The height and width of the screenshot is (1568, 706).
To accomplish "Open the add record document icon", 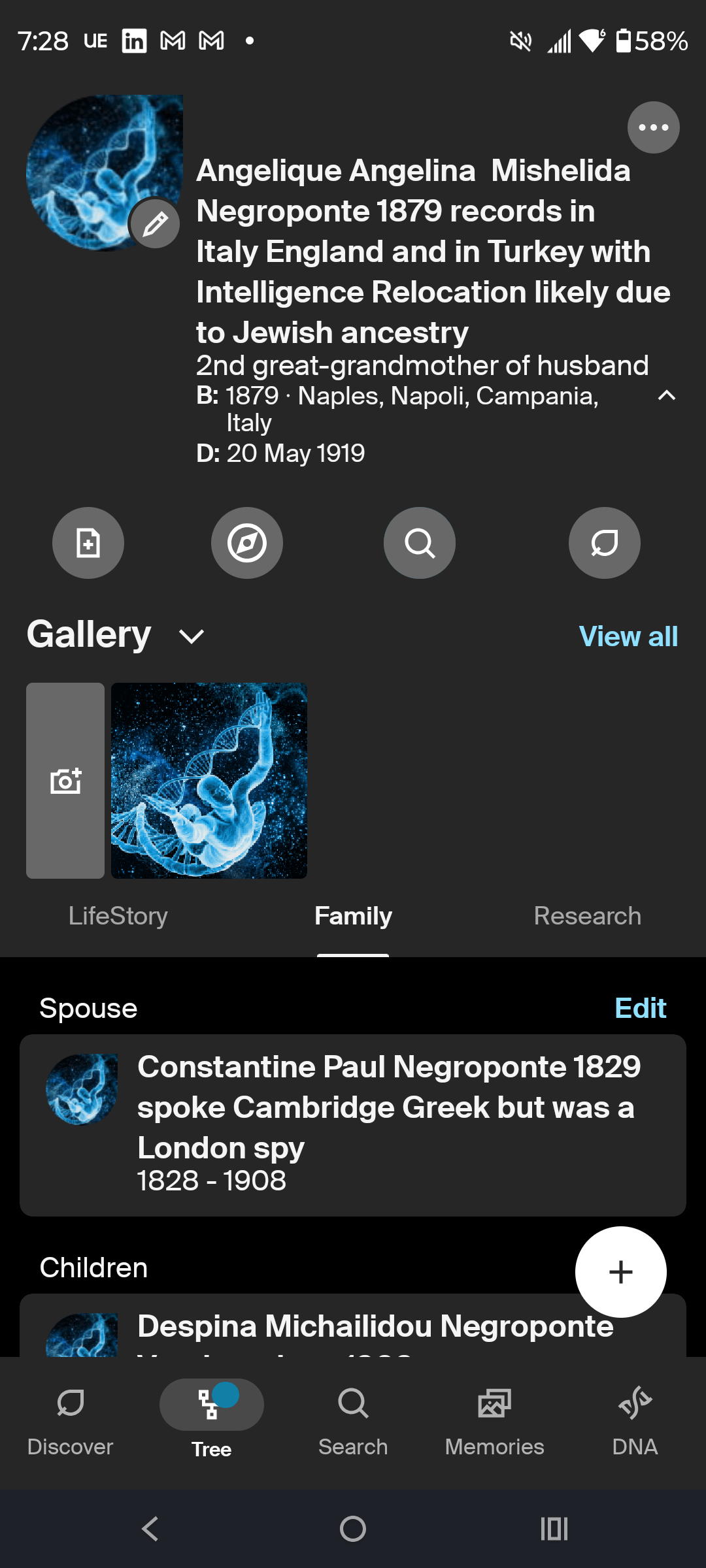I will pos(88,543).
